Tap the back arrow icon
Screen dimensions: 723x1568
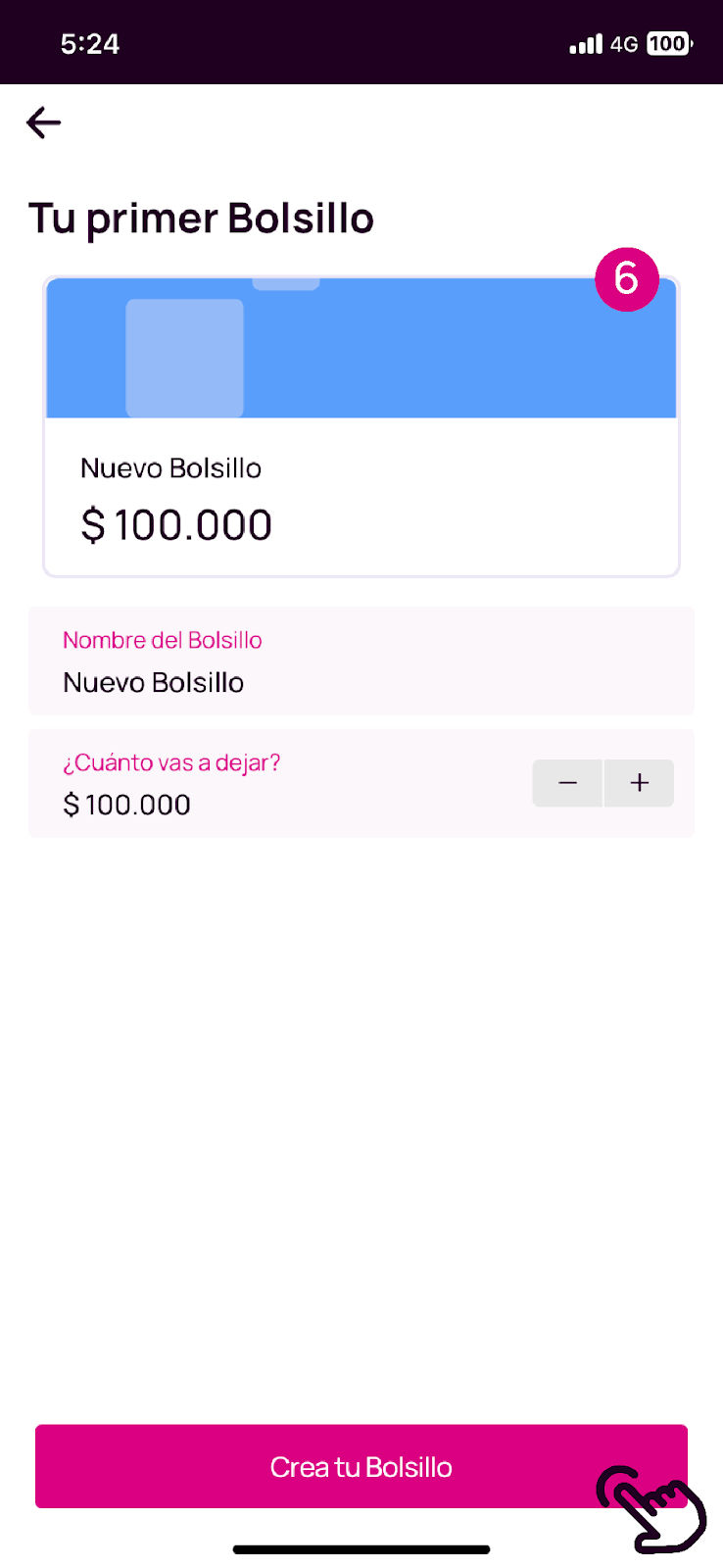pos(43,122)
